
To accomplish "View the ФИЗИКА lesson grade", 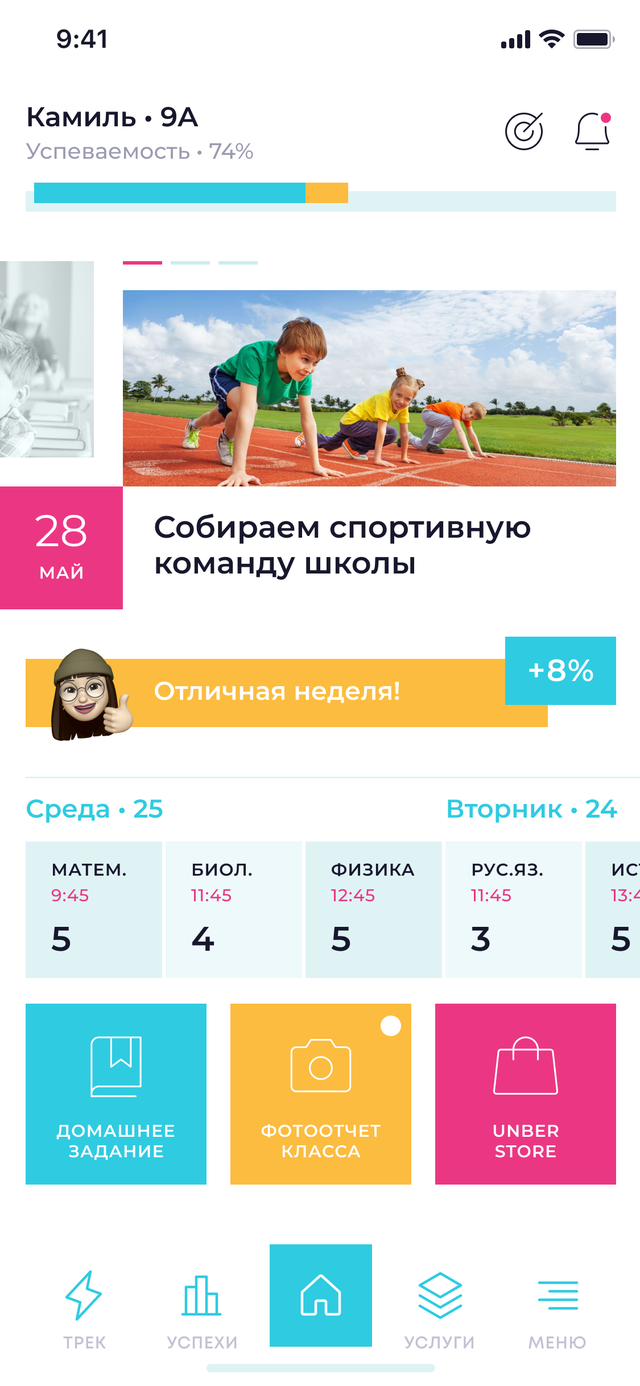I will (373, 909).
